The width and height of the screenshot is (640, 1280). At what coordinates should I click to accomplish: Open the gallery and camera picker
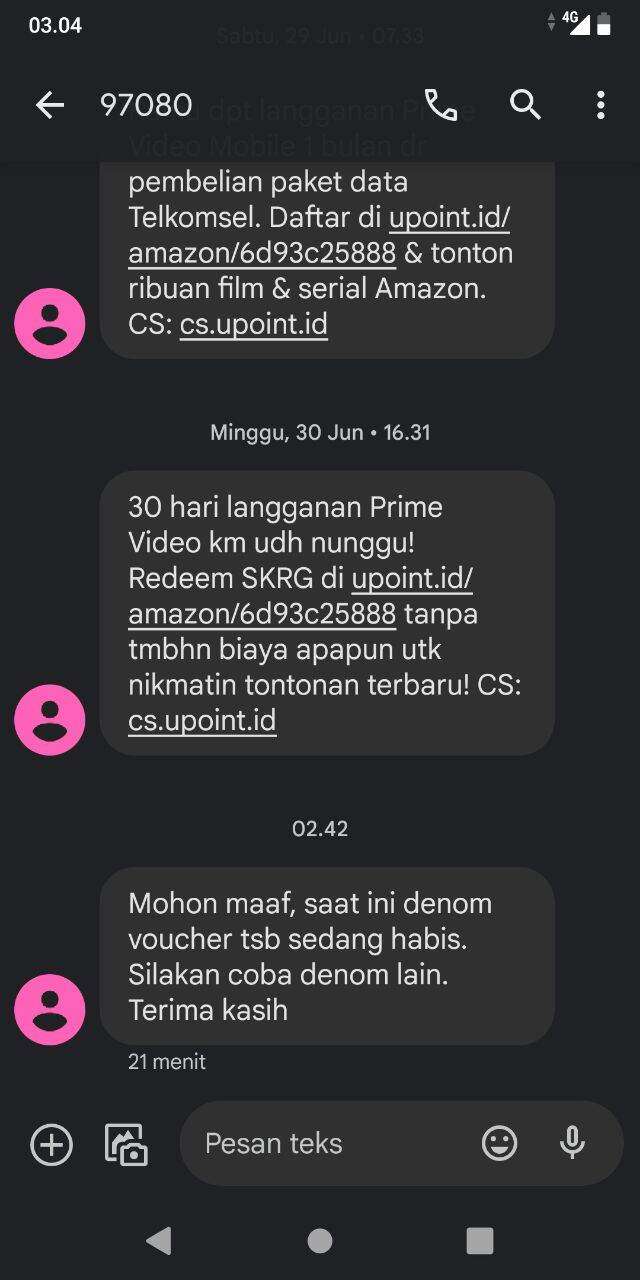point(127,1144)
